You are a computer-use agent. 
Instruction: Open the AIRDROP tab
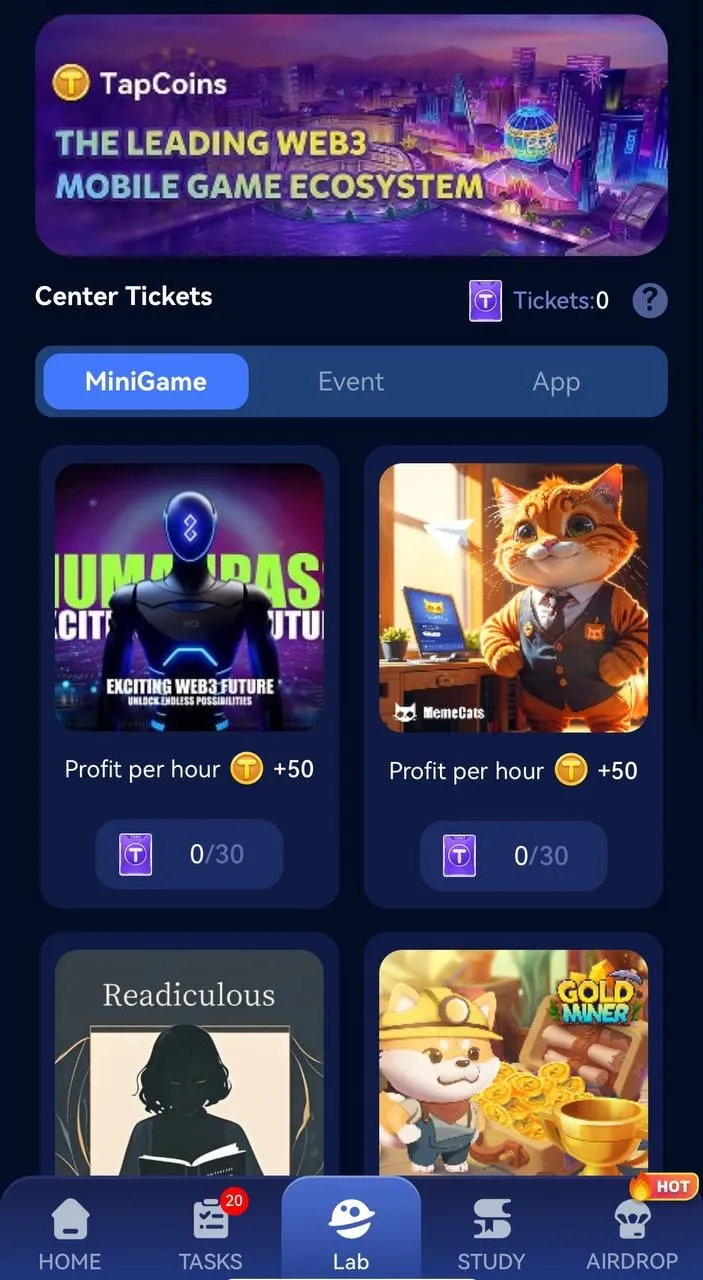tap(632, 1235)
